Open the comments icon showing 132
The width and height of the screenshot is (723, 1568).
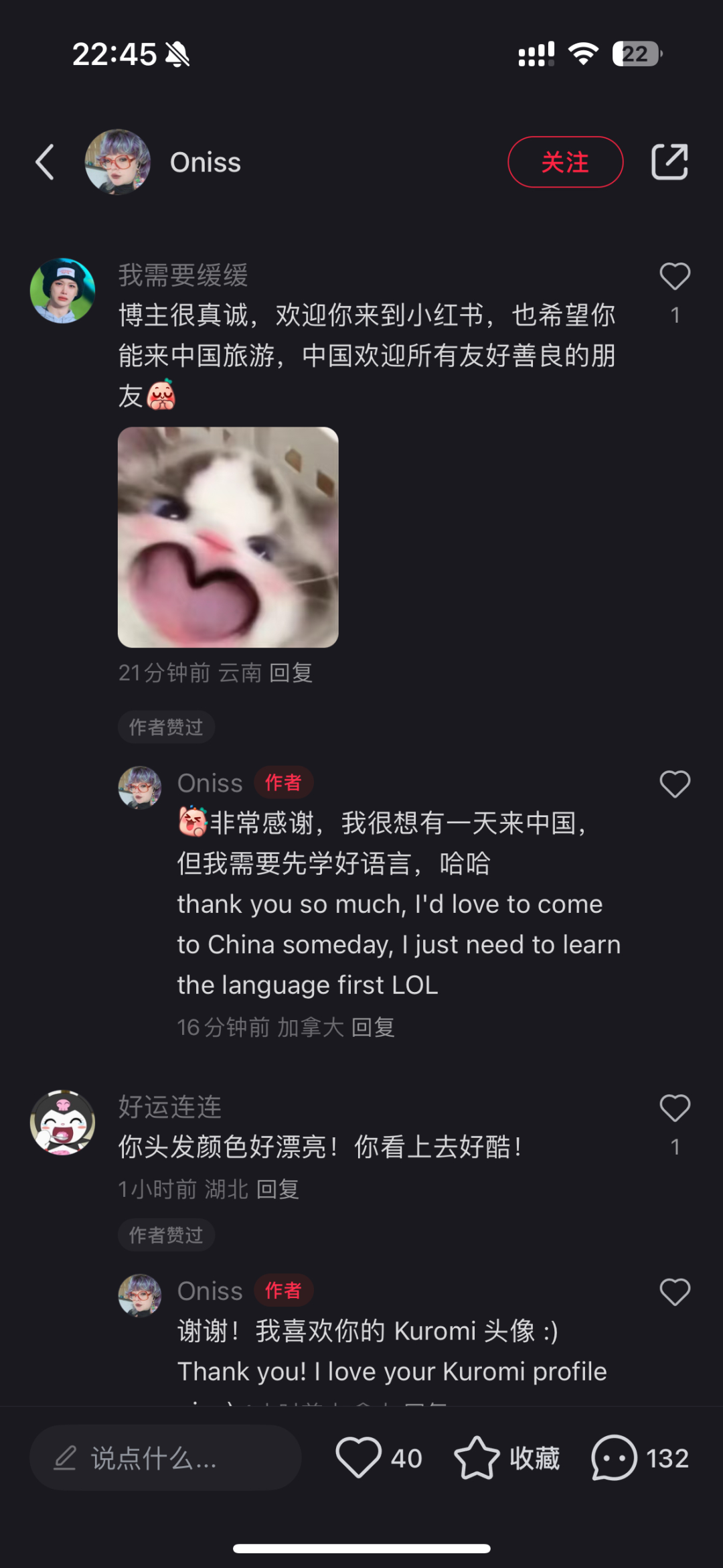tap(614, 1457)
